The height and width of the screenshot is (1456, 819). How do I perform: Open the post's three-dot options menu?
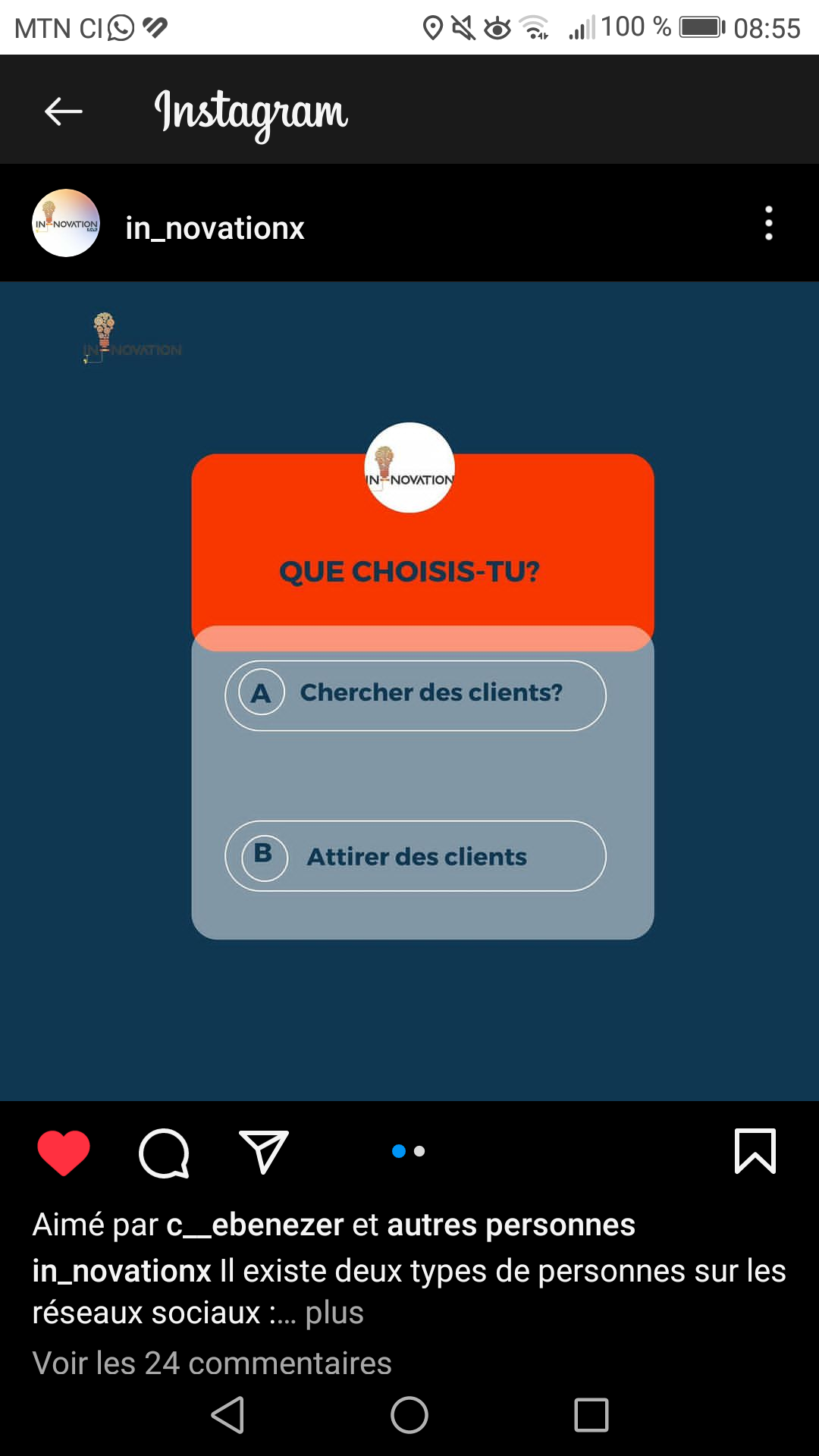coord(769,223)
